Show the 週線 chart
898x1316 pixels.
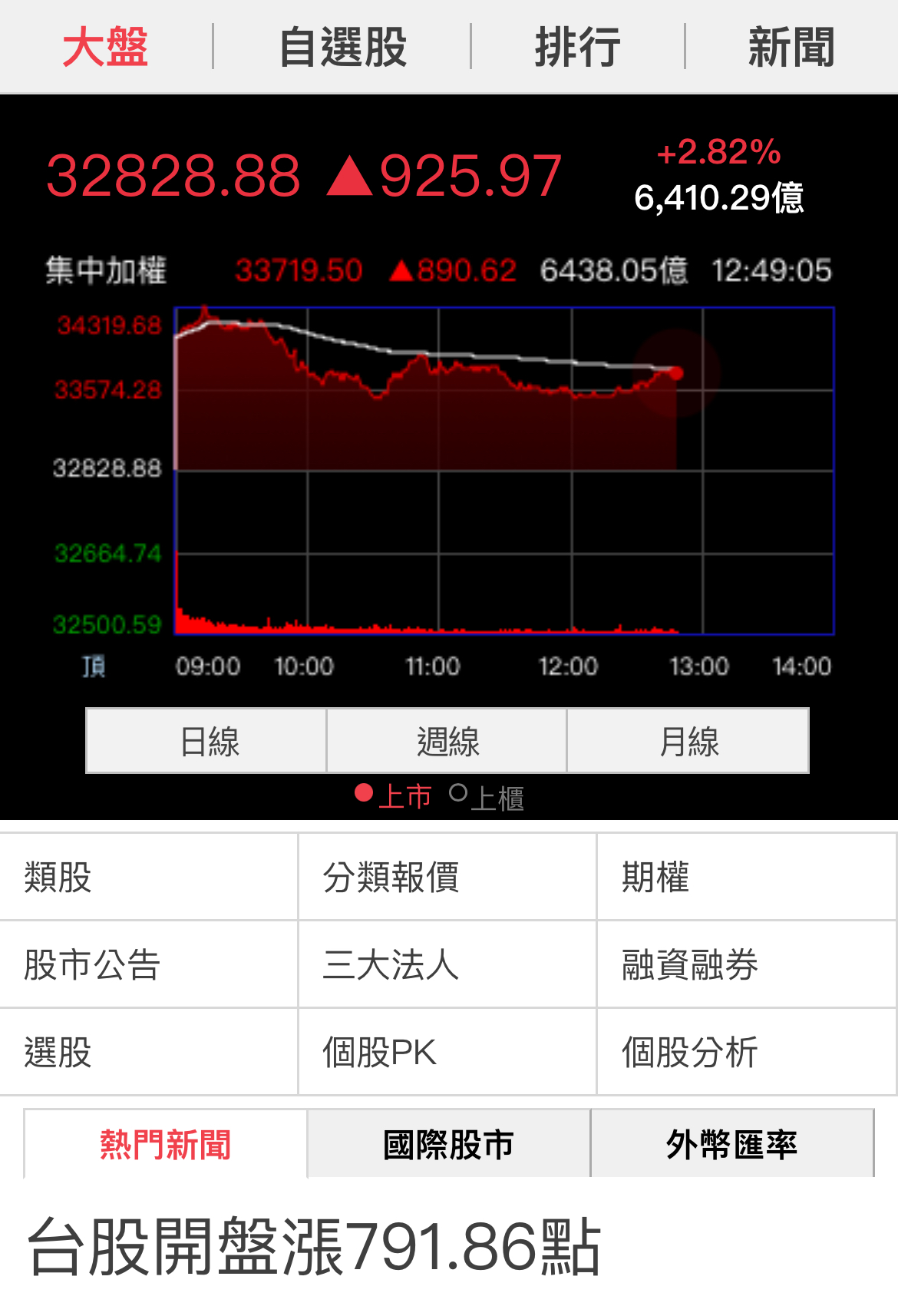447,741
